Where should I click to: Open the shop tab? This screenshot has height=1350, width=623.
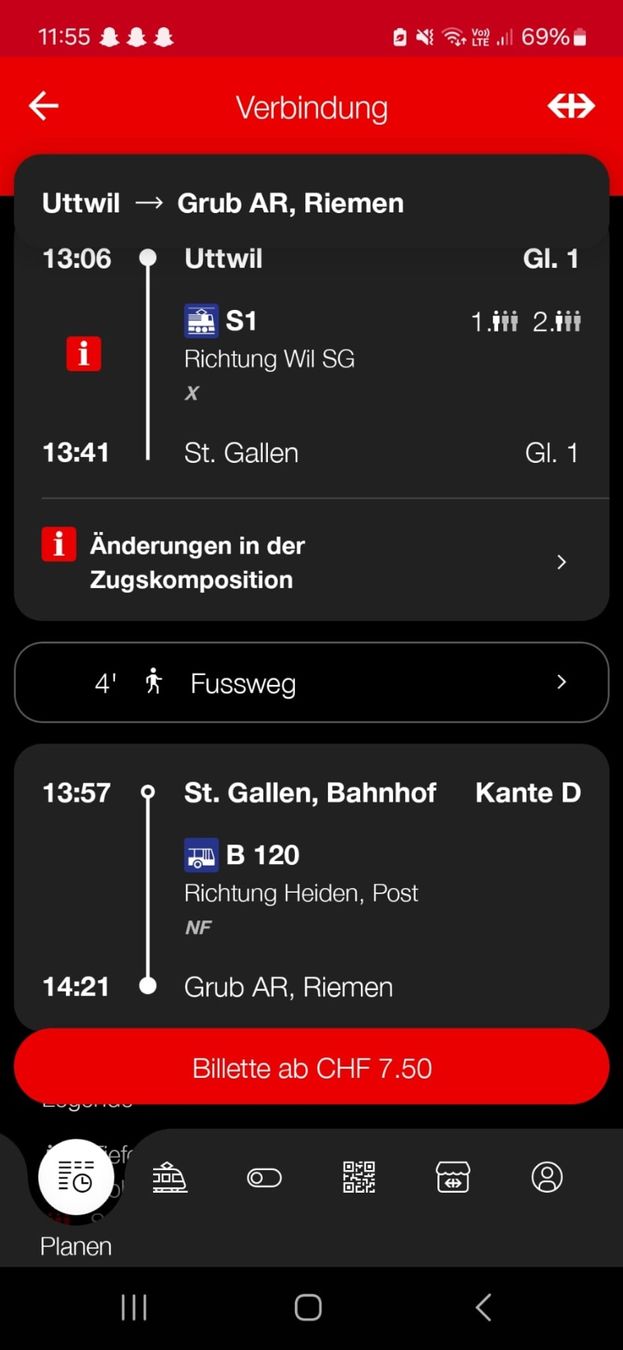pos(453,1177)
